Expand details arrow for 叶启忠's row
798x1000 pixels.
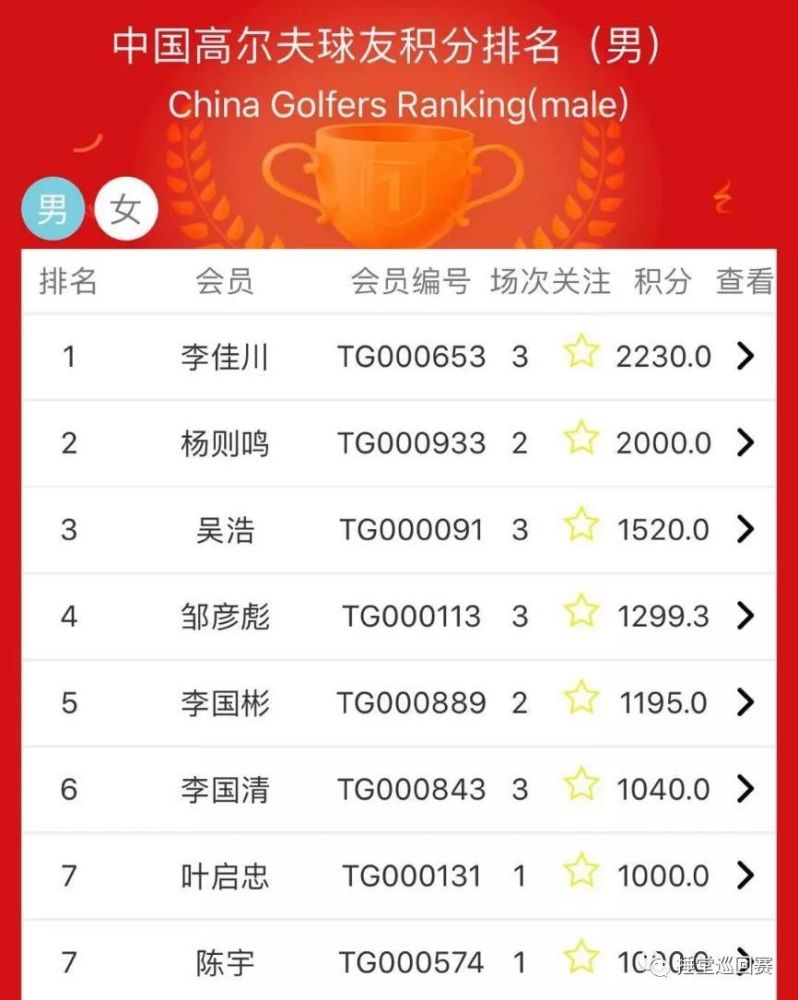(742, 875)
